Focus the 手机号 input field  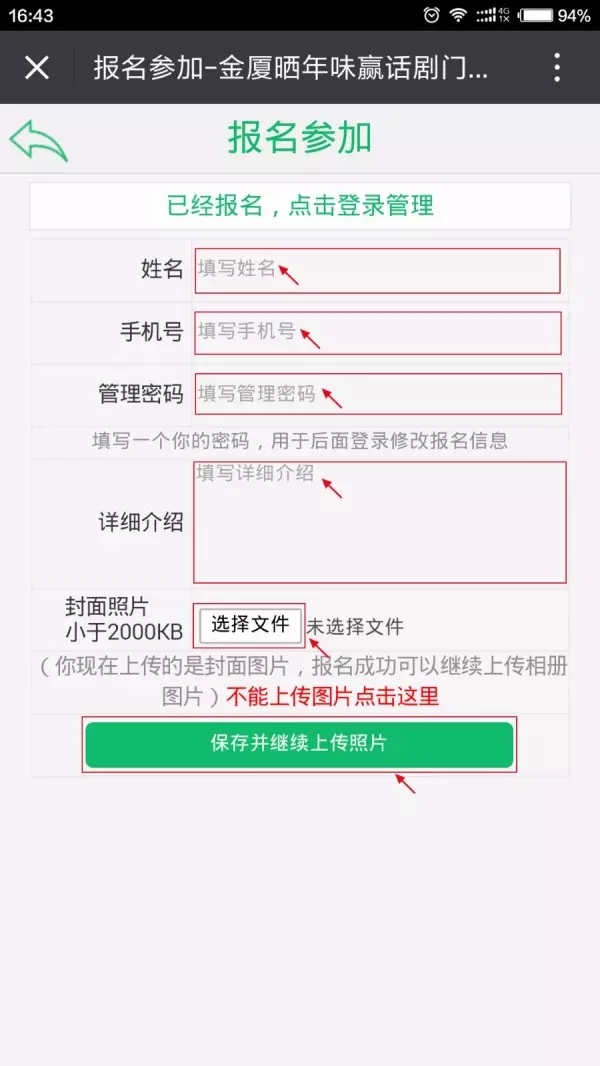coord(378,333)
